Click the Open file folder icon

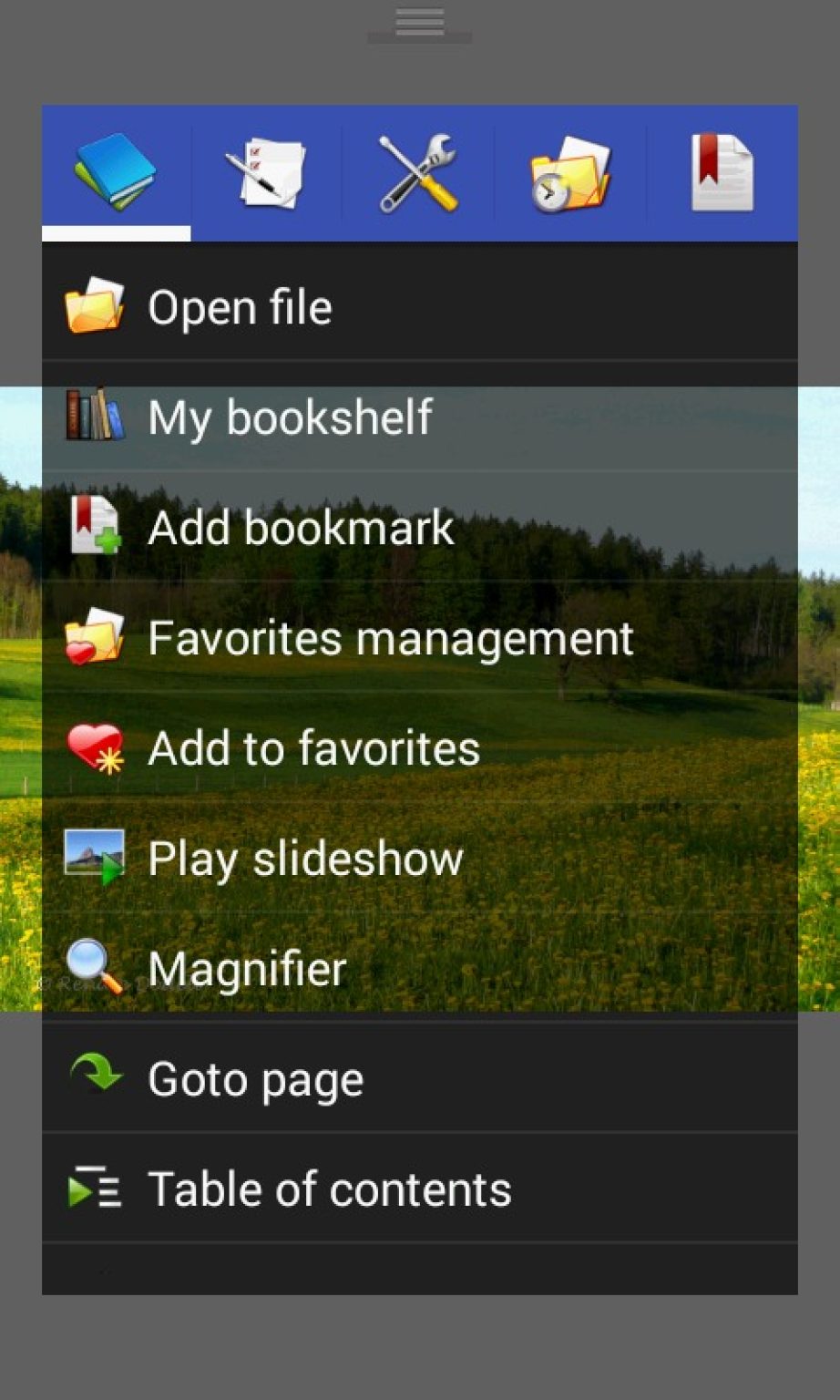click(x=93, y=306)
